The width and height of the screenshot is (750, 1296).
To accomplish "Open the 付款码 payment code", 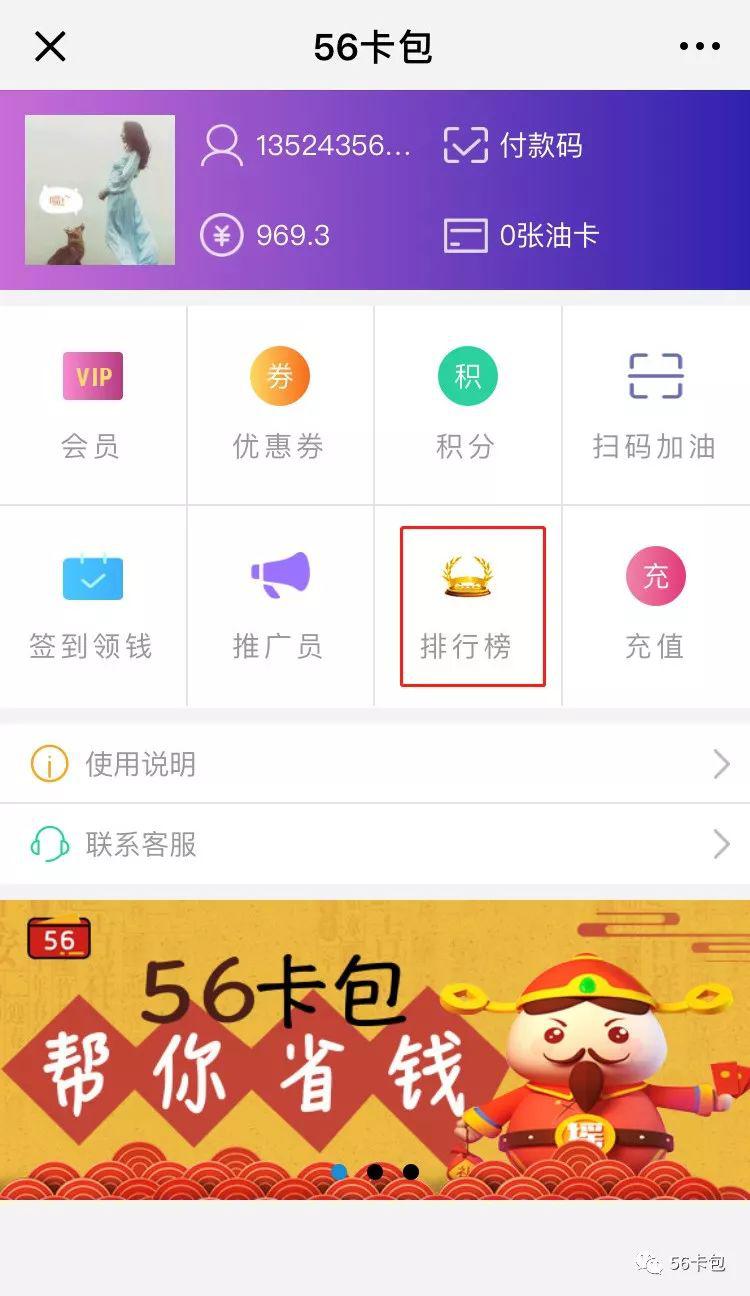I will [513, 146].
